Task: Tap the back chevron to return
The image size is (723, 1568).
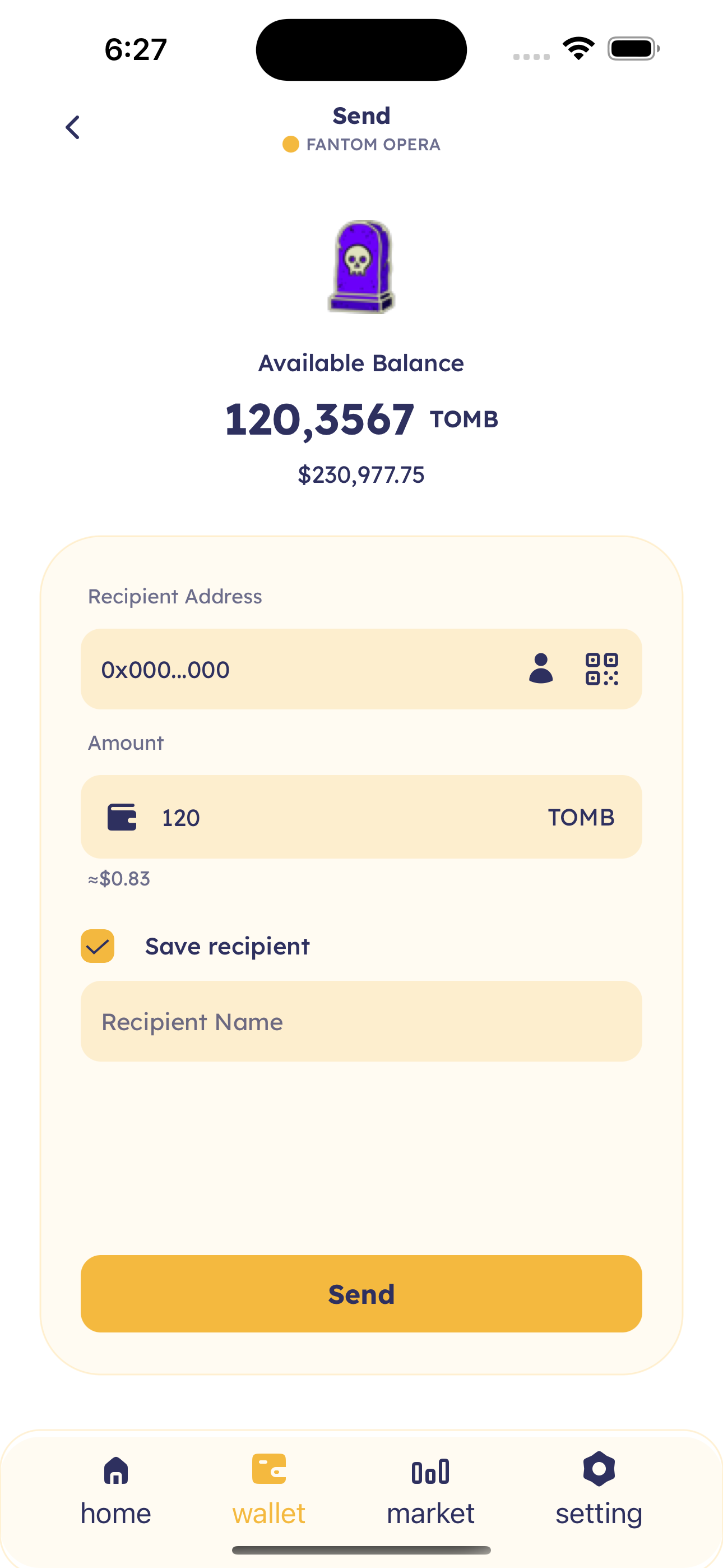Action: point(72,127)
